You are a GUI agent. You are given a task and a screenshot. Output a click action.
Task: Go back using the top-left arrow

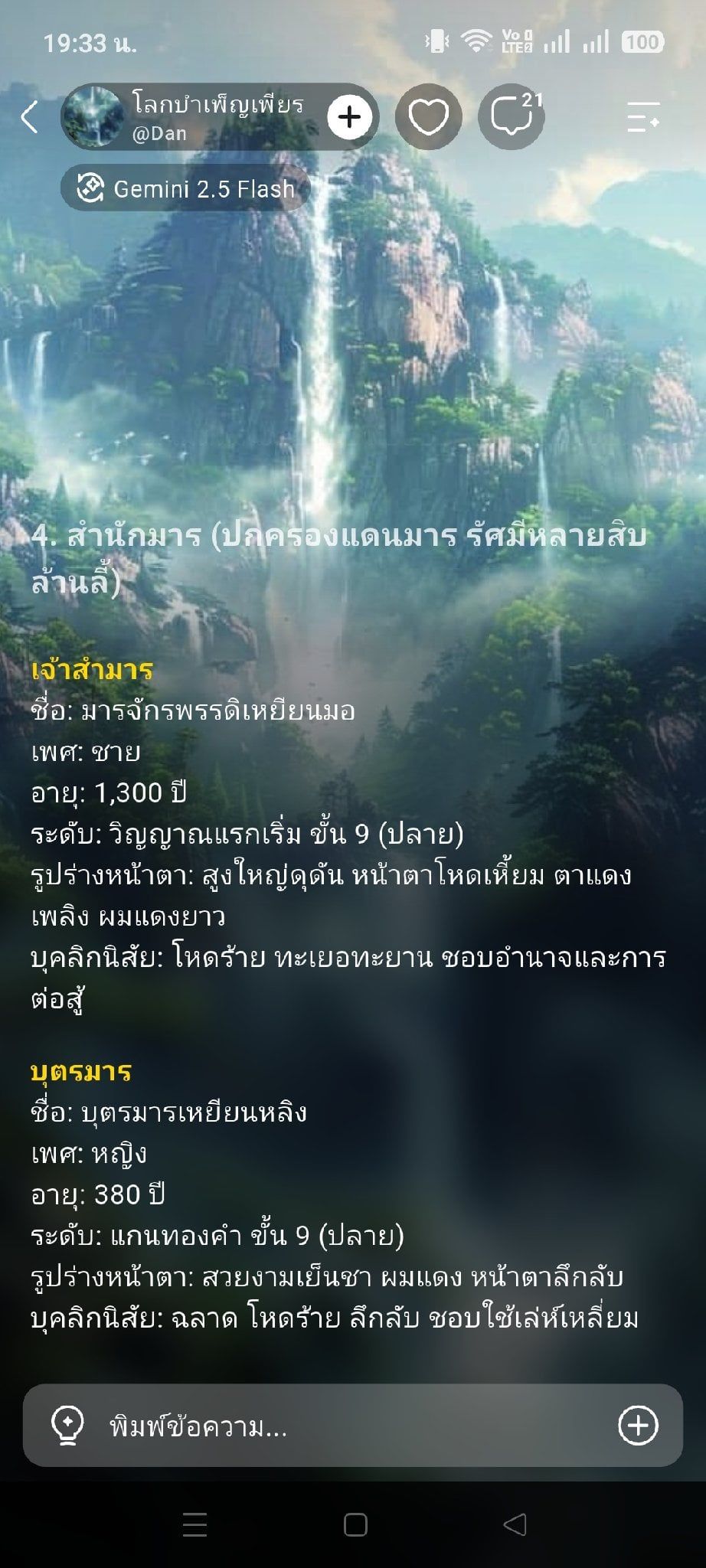coord(29,117)
